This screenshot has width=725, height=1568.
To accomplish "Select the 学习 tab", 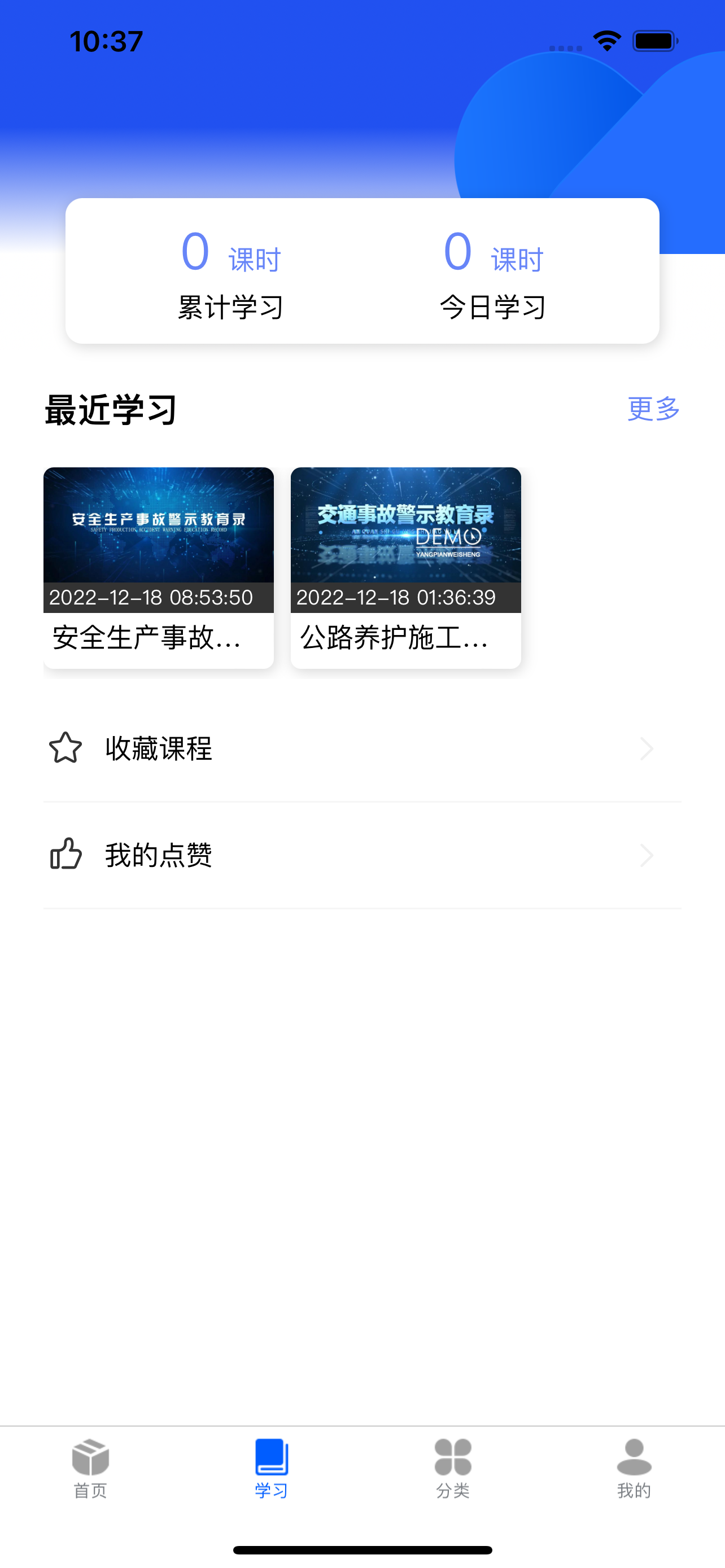I will point(272,1469).
